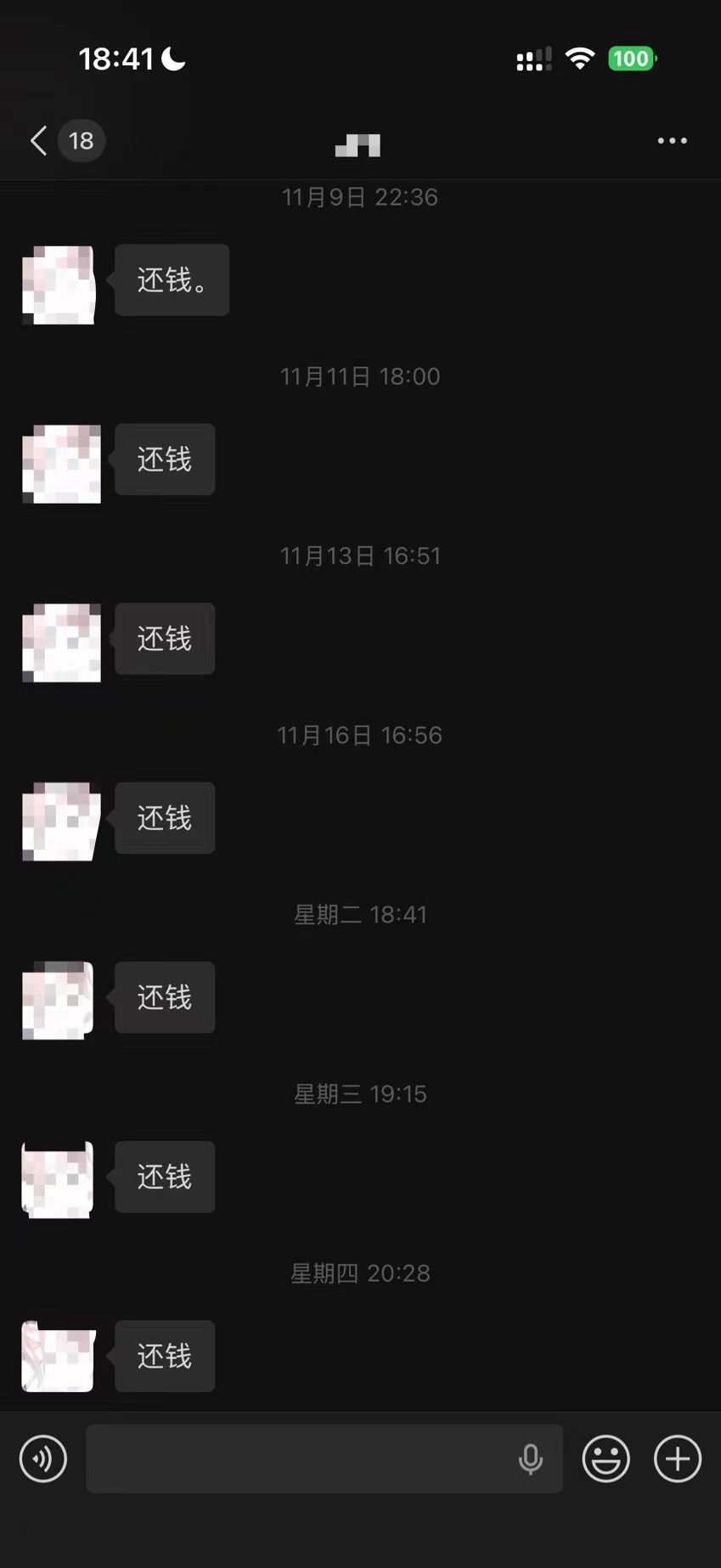721x1568 pixels.
Task: Select the unread count badge showing 18
Action: pyautogui.click(x=82, y=140)
